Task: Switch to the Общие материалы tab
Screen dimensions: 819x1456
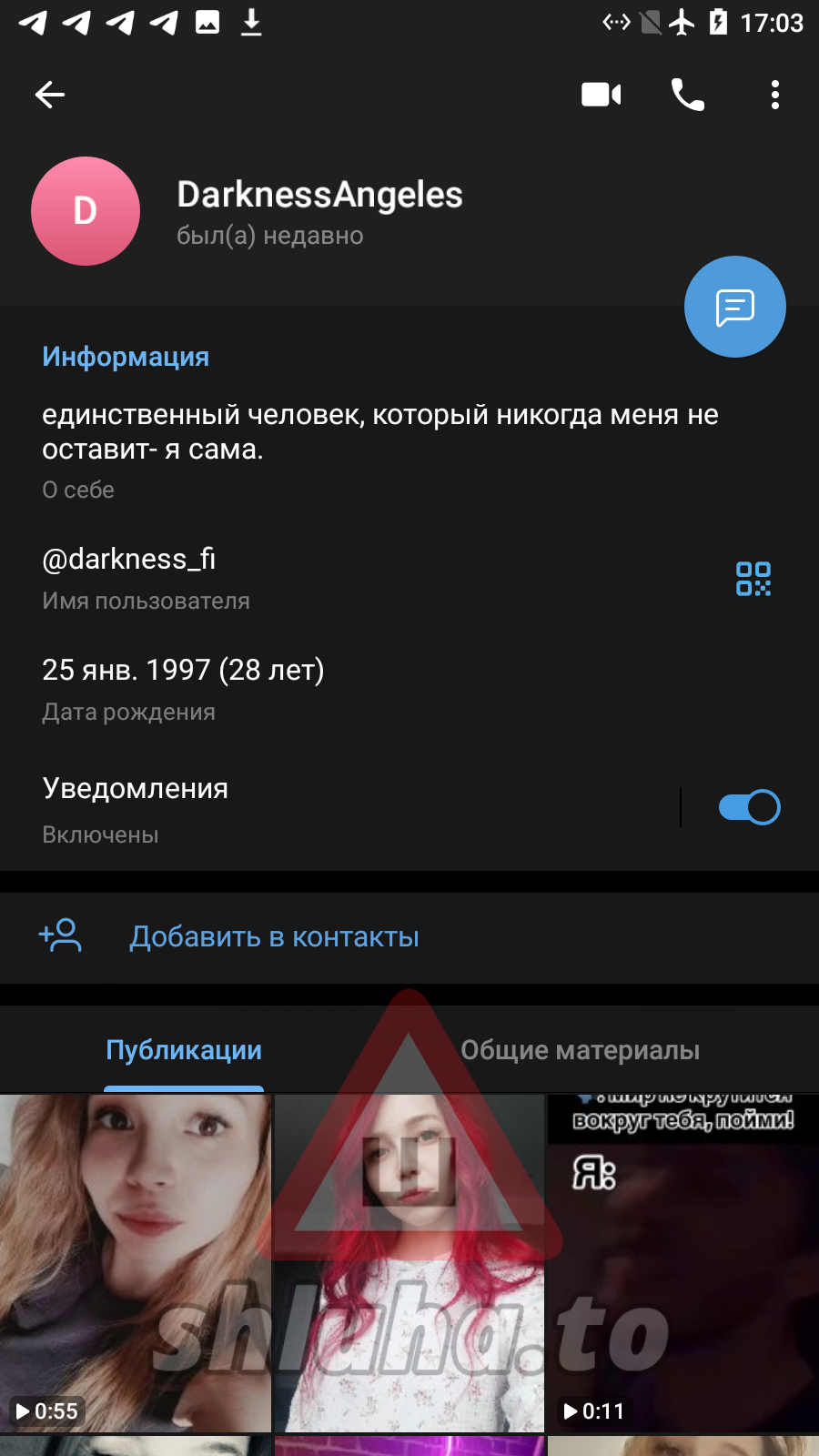Action: 581,1050
